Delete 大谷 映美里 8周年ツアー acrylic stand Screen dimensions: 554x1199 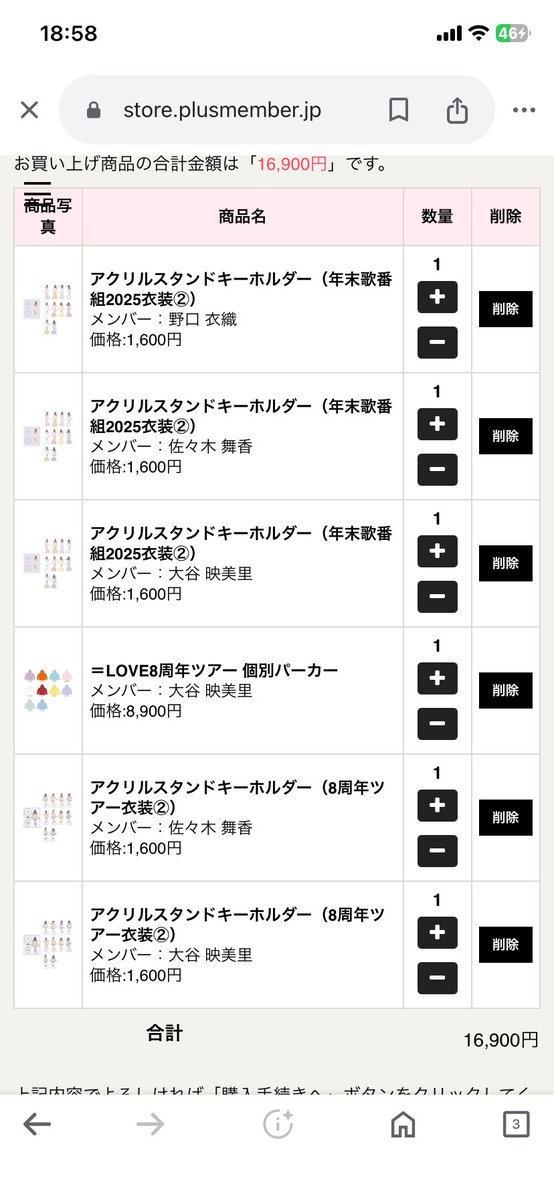tap(506, 944)
